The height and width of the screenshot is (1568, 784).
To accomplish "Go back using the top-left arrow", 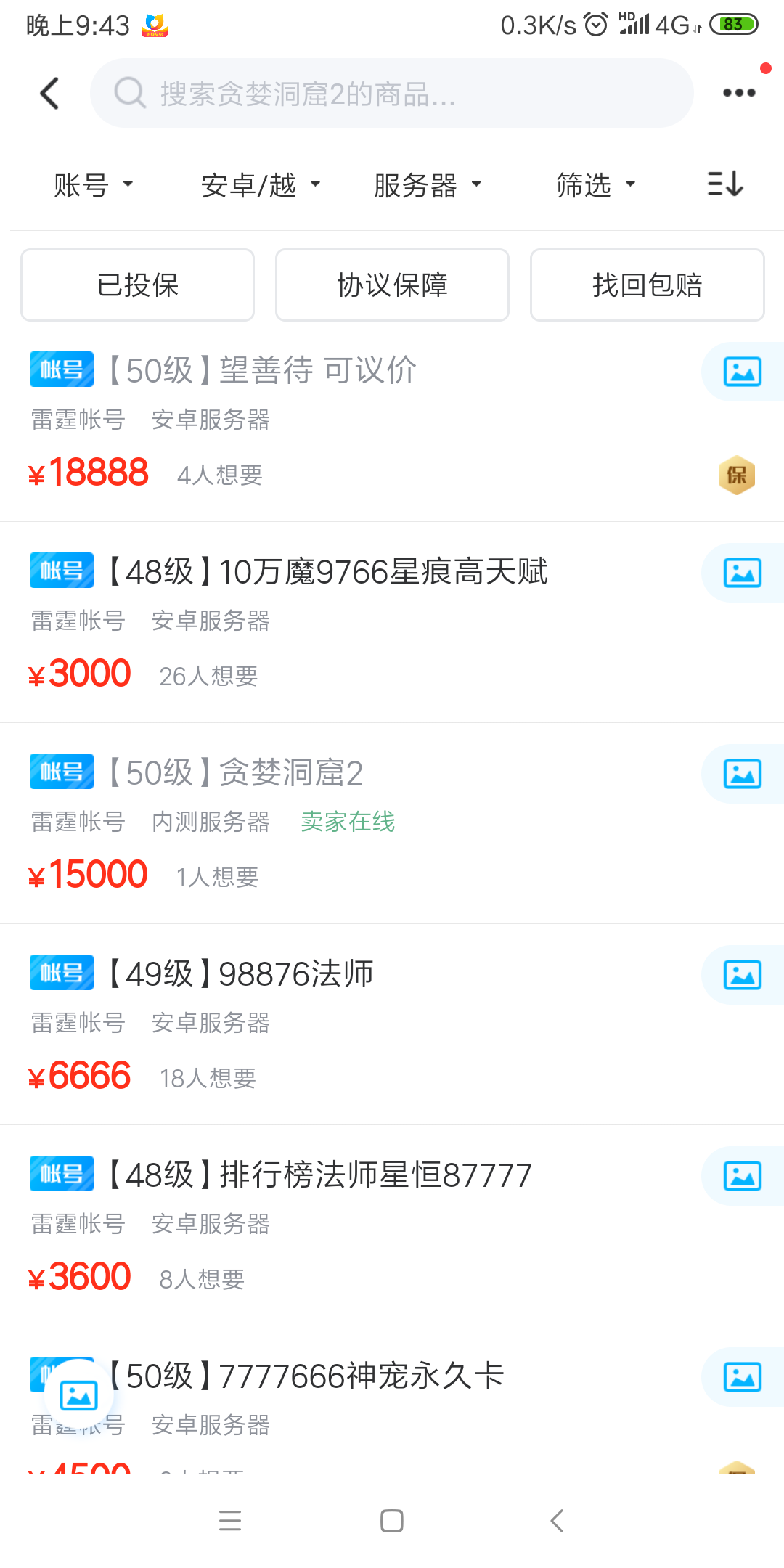I will pyautogui.click(x=49, y=93).
